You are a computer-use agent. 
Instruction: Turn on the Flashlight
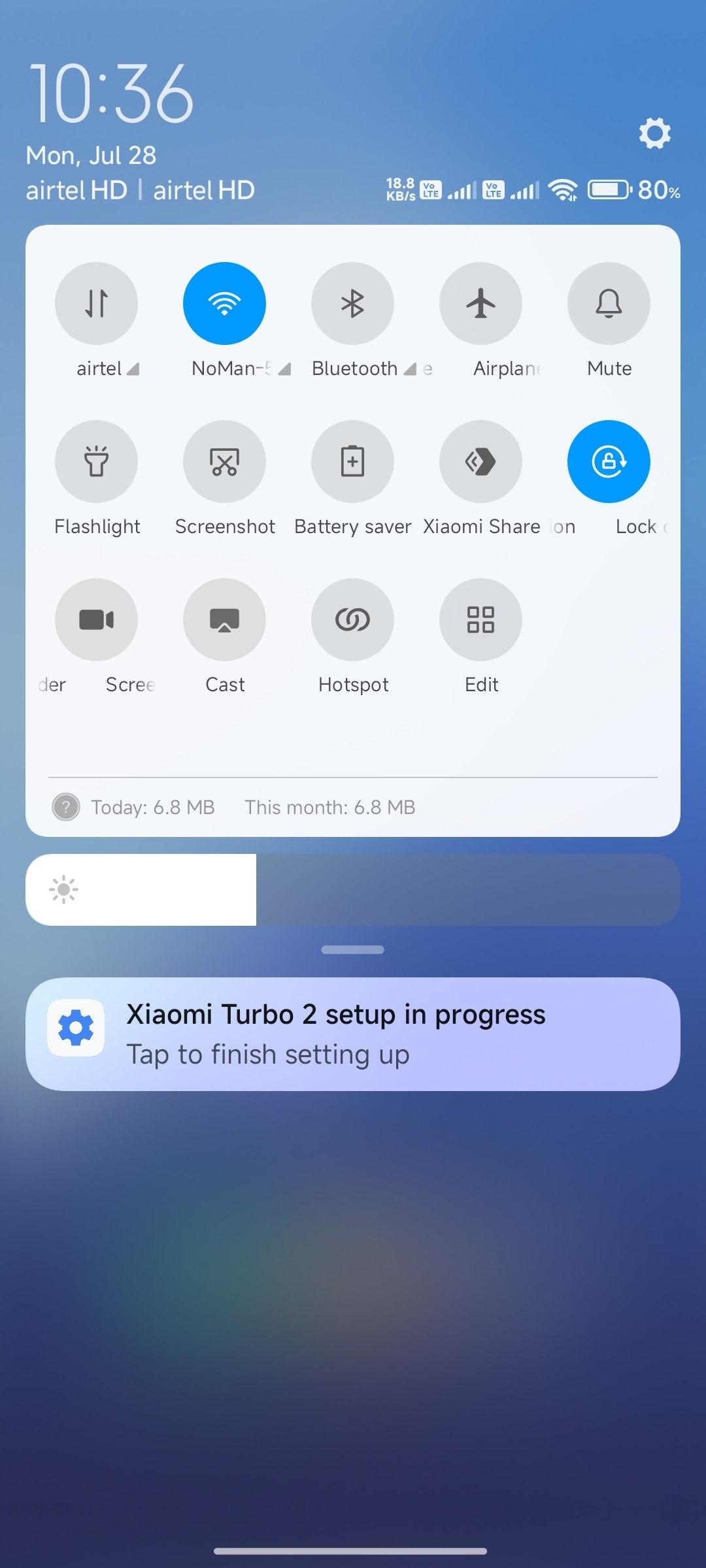pyautogui.click(x=96, y=461)
